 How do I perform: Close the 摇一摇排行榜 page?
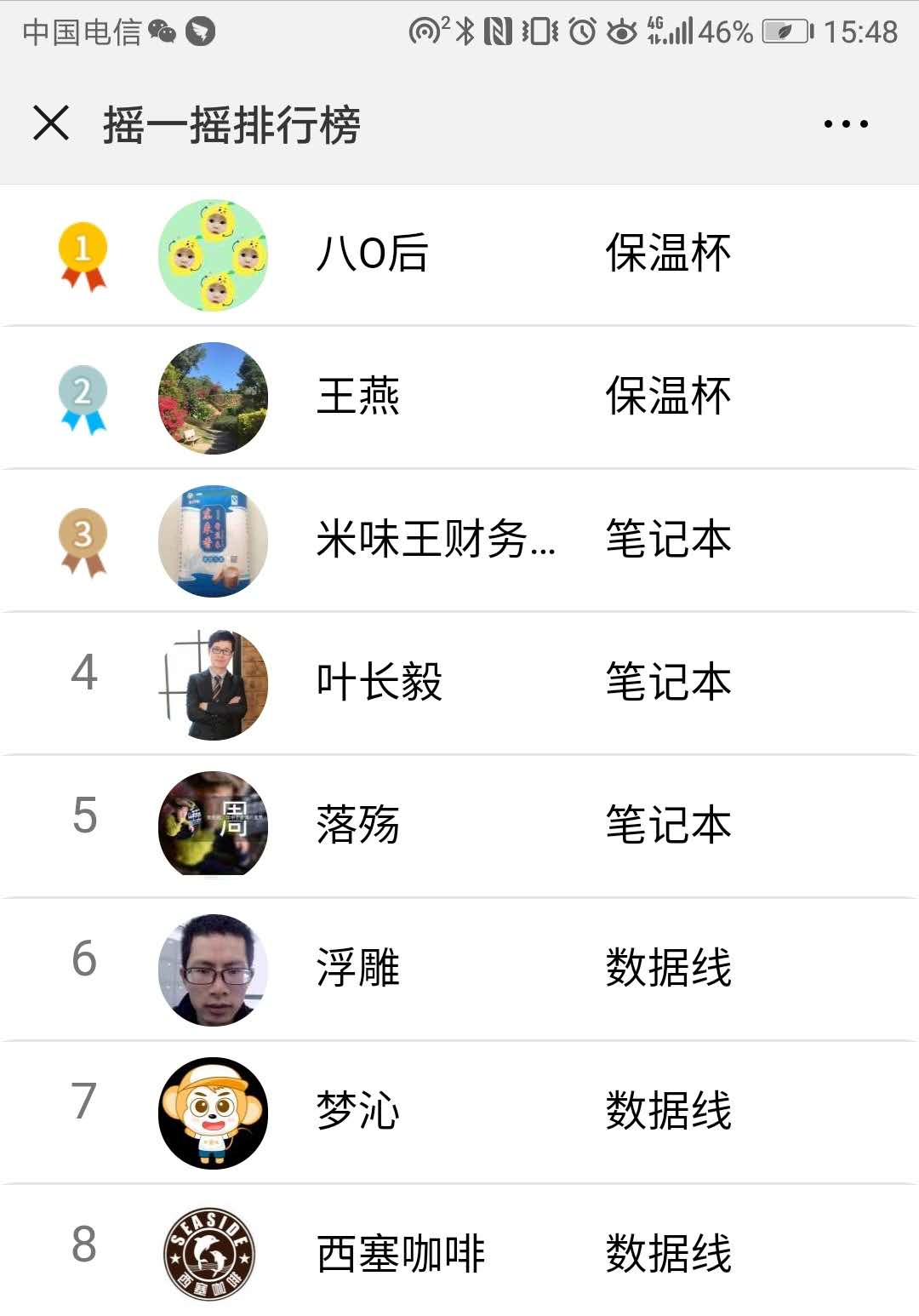tap(51, 123)
